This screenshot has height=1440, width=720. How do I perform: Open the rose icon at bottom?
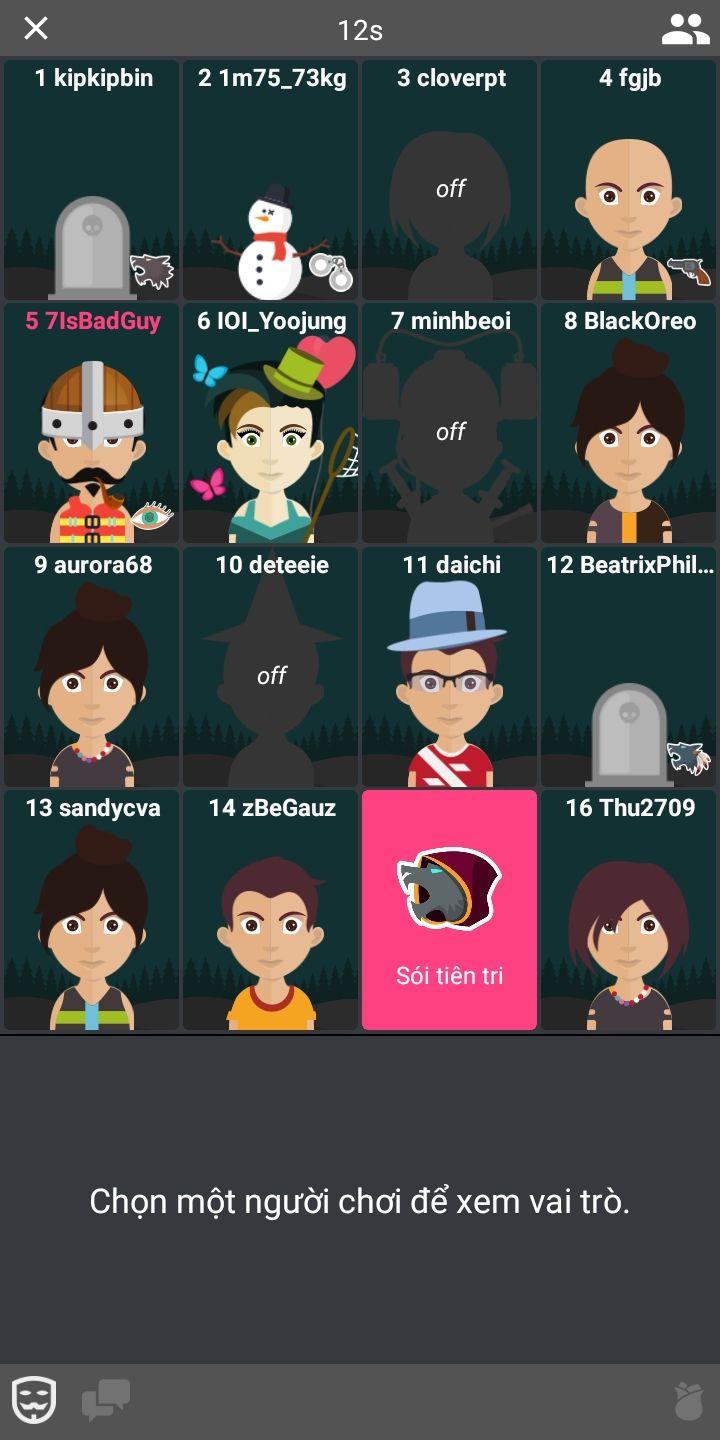coord(688,1401)
